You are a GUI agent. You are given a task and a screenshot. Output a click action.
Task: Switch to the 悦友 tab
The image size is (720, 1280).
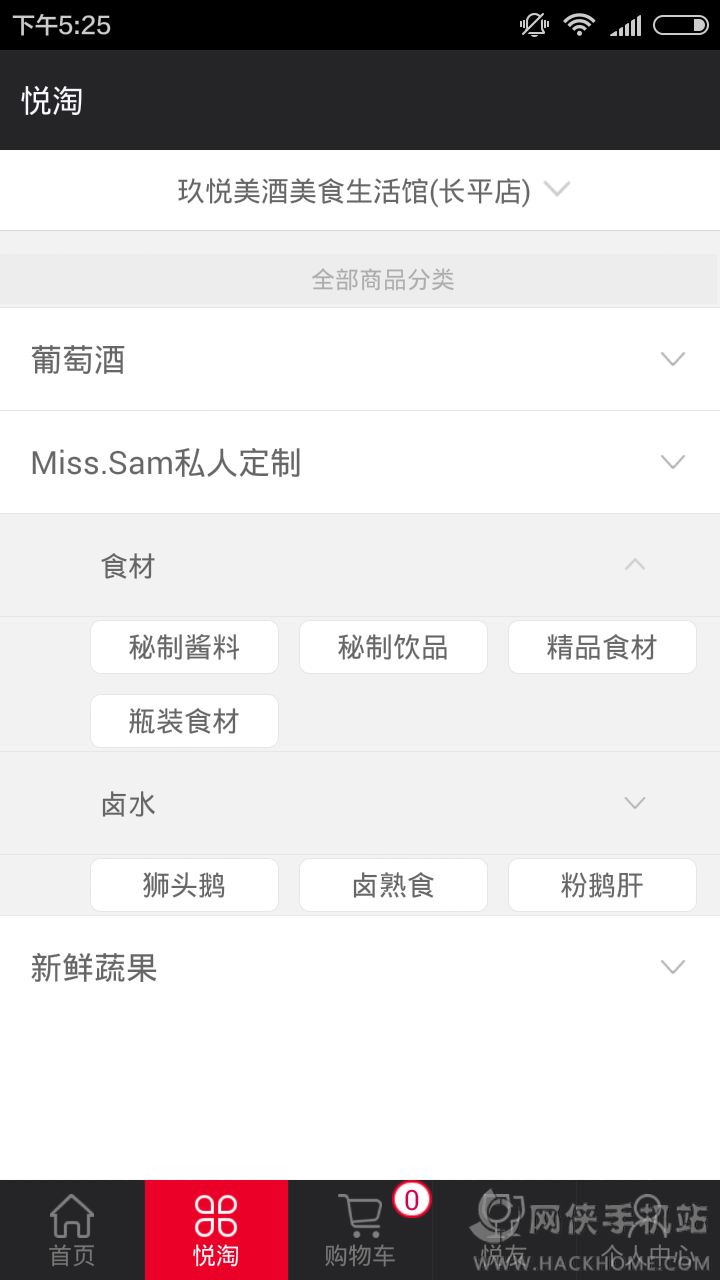tap(504, 1230)
